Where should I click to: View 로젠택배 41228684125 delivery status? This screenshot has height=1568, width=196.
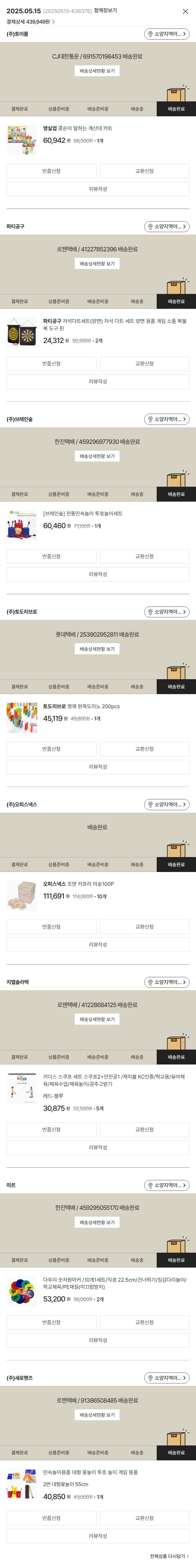click(x=97, y=1019)
